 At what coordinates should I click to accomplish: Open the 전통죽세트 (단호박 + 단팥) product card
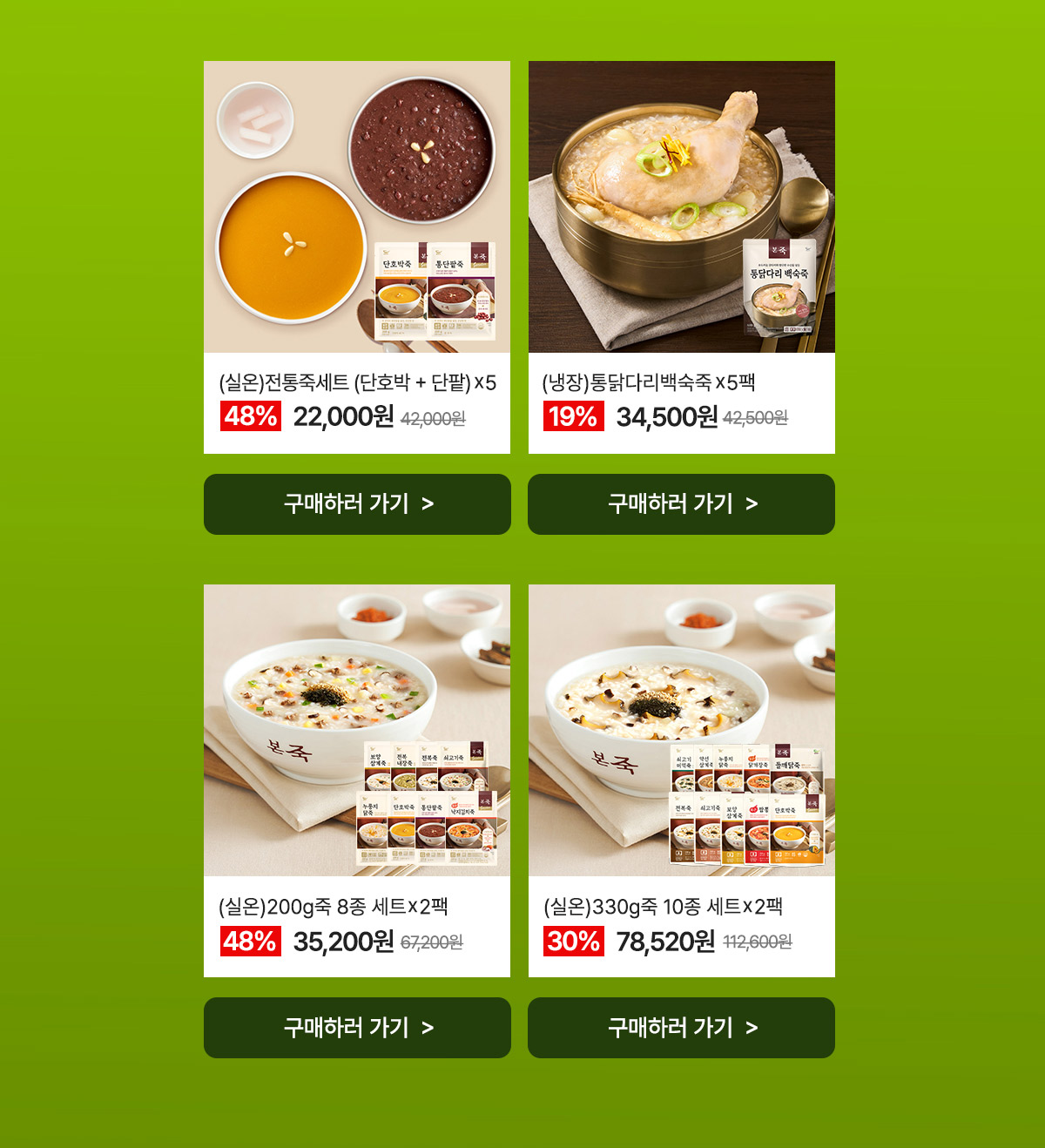pos(357,257)
